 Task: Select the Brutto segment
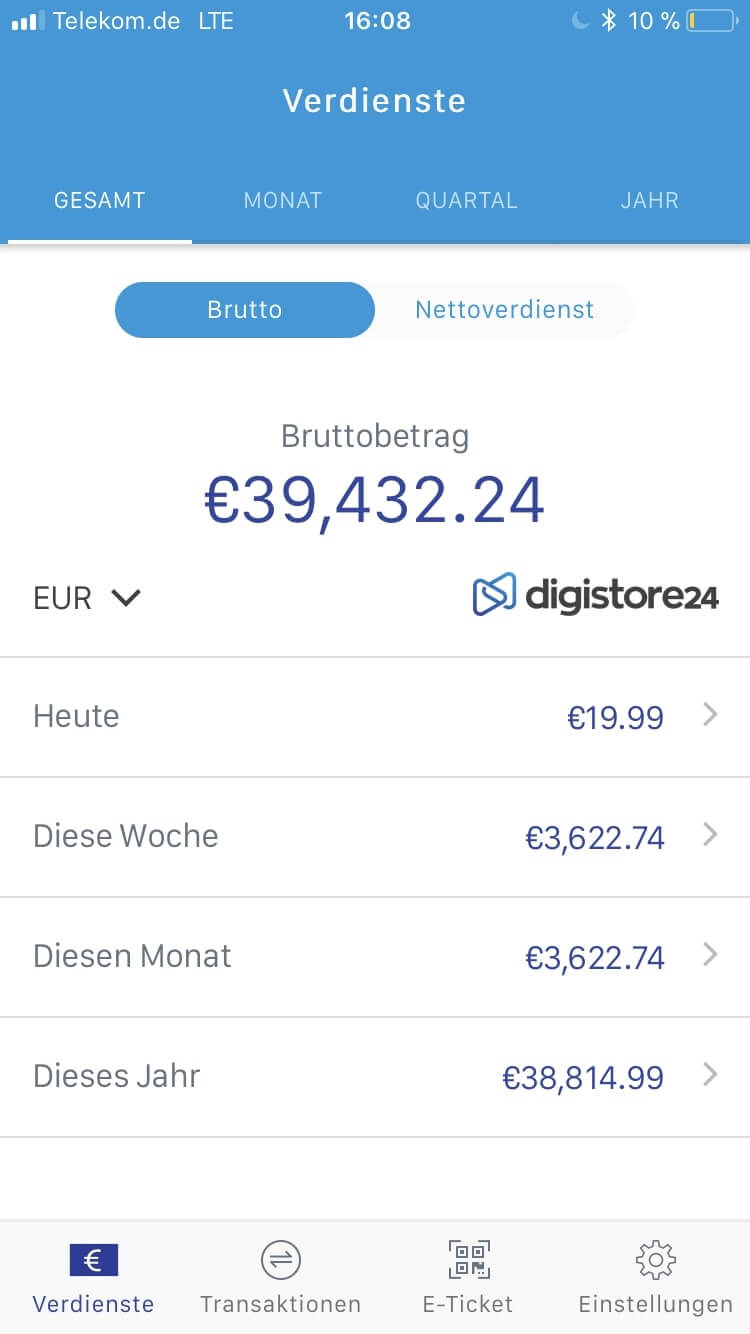[x=245, y=310]
